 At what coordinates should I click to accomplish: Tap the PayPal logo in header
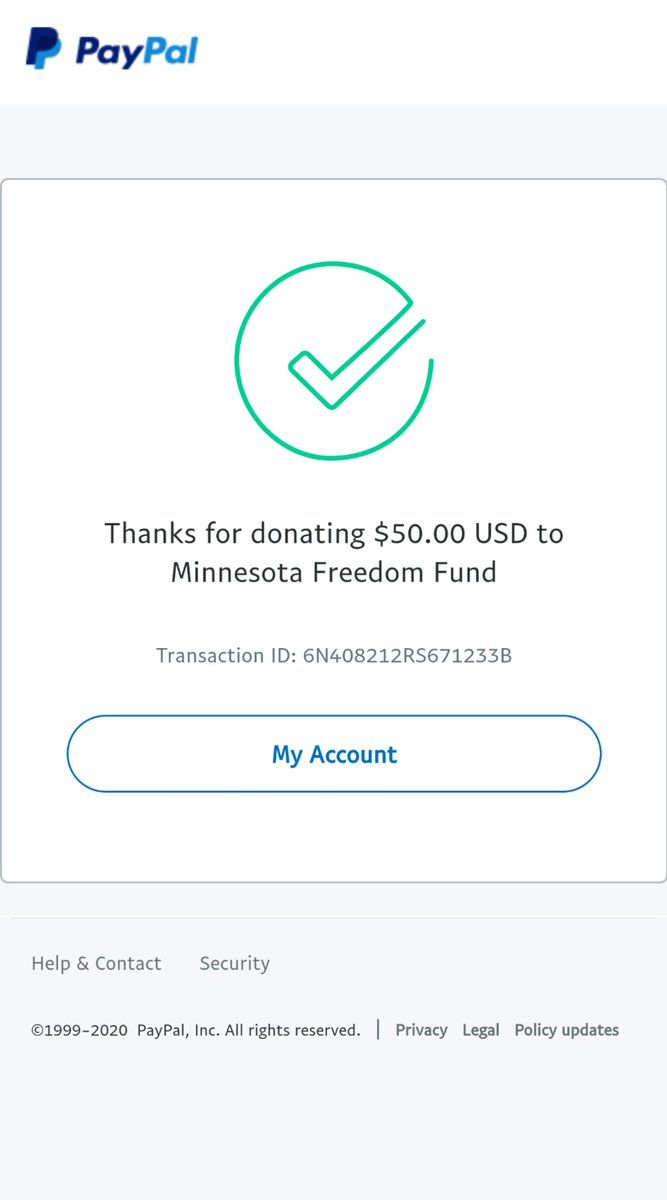[112, 49]
